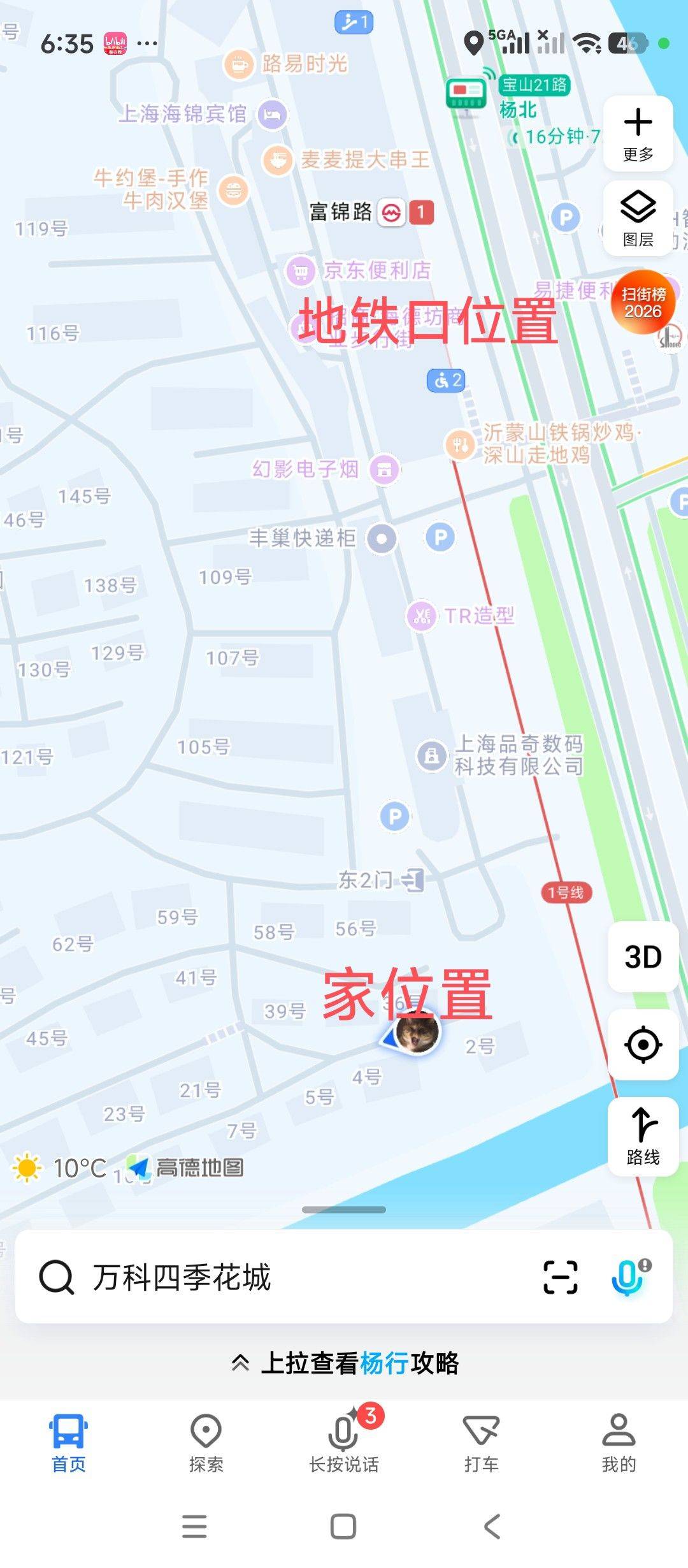This screenshot has width=688, height=1568.
Task: Open the 图层 map layers panel
Action: [638, 218]
